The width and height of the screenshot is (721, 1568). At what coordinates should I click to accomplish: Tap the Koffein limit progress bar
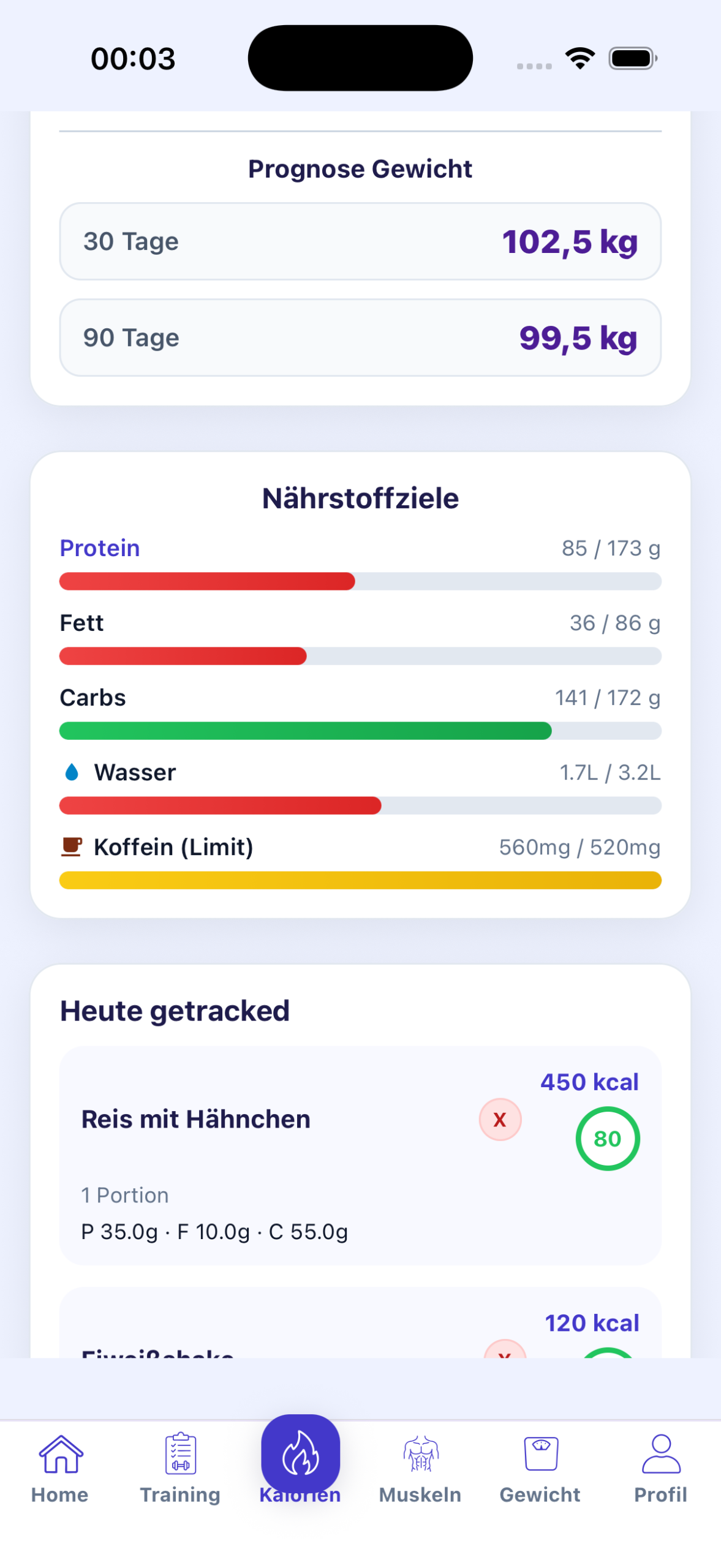pyautogui.click(x=360, y=880)
